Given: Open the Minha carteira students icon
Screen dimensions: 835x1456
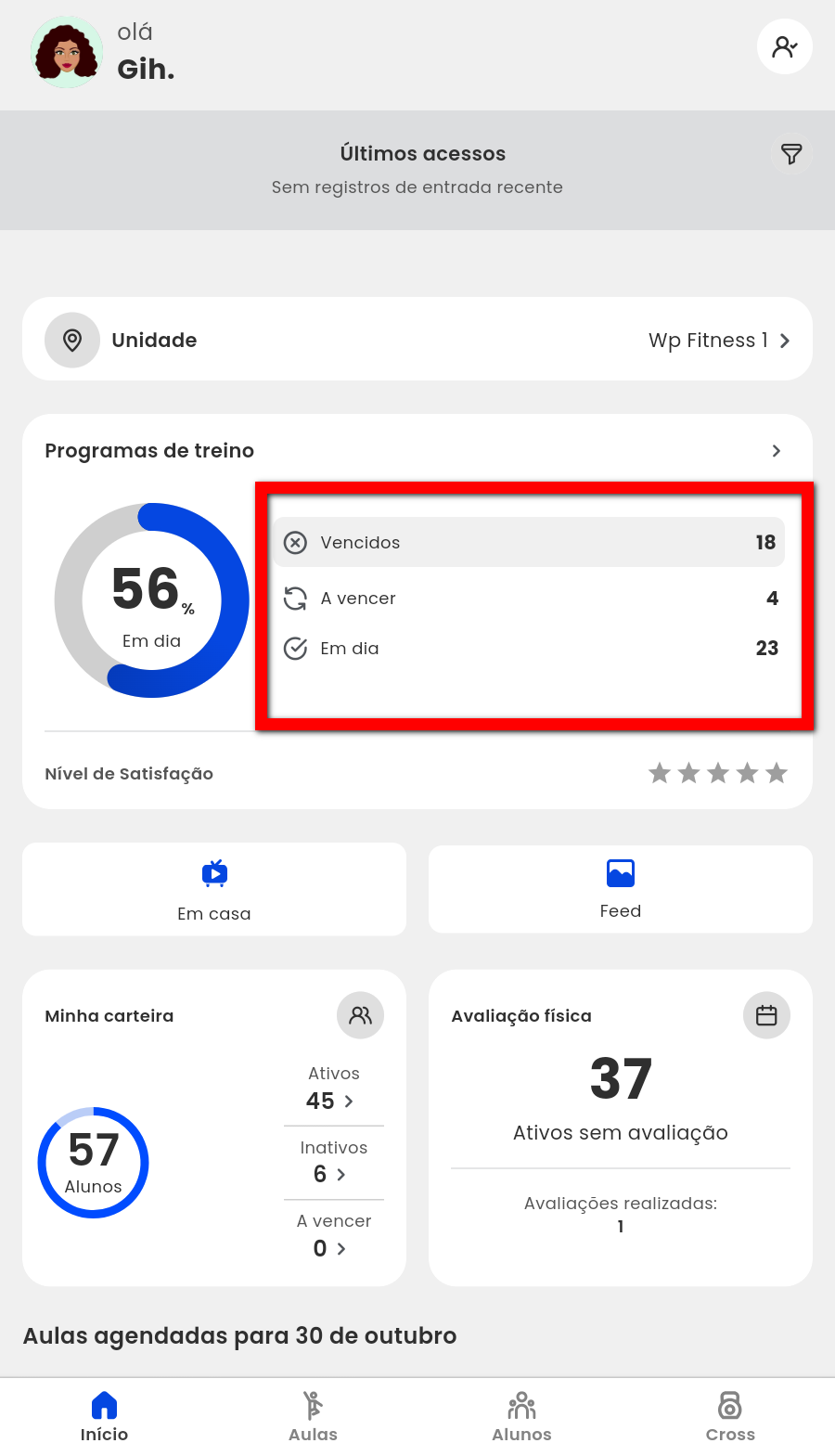Looking at the screenshot, I should click(x=360, y=1015).
